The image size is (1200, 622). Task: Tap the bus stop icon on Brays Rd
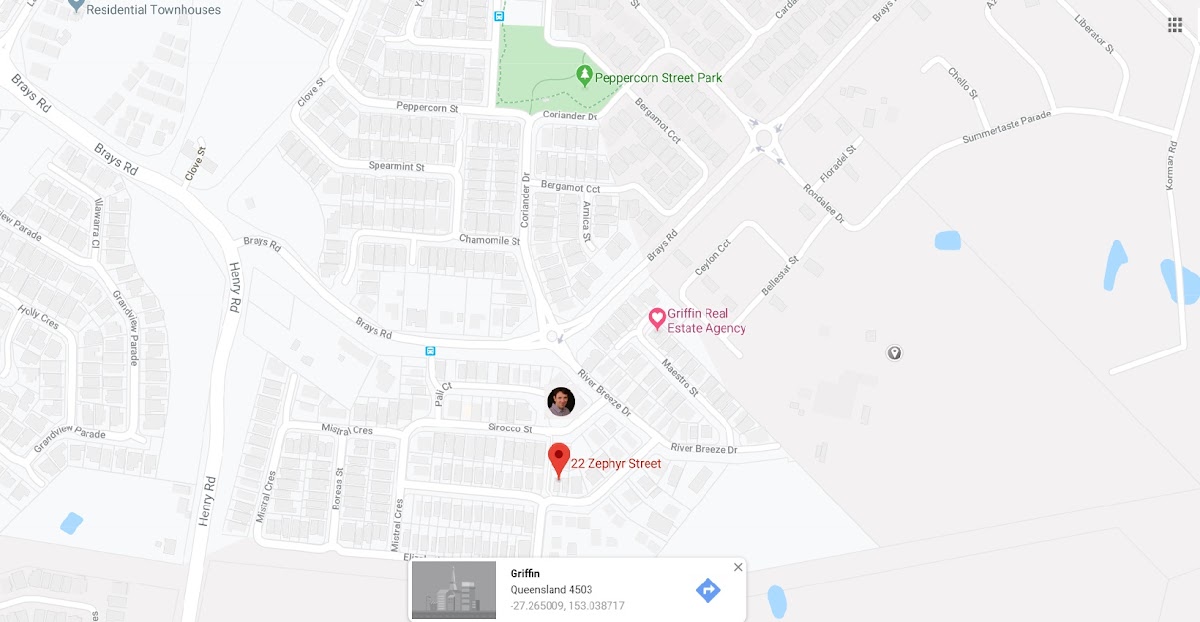click(430, 351)
